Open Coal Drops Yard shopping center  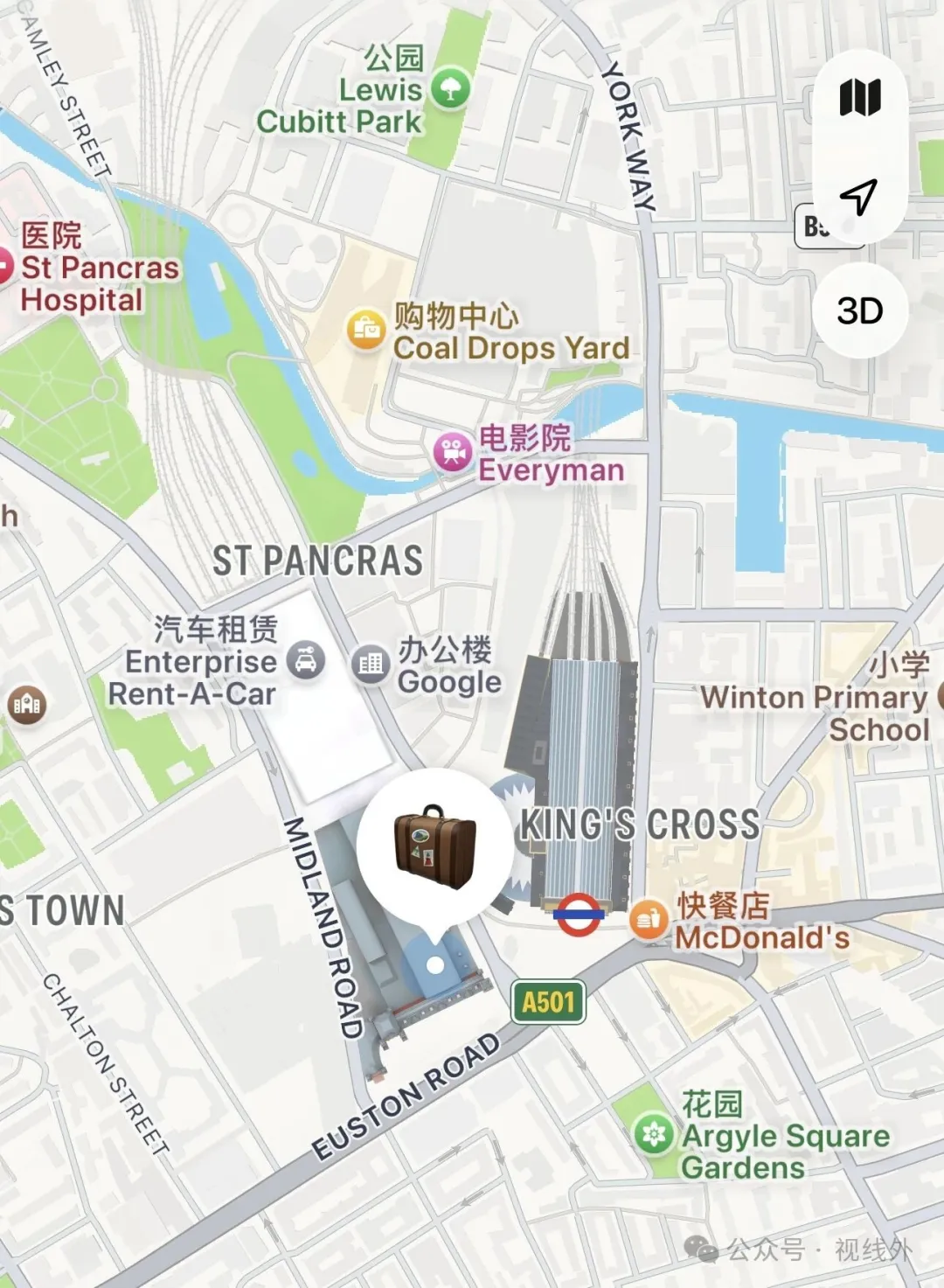365,331
